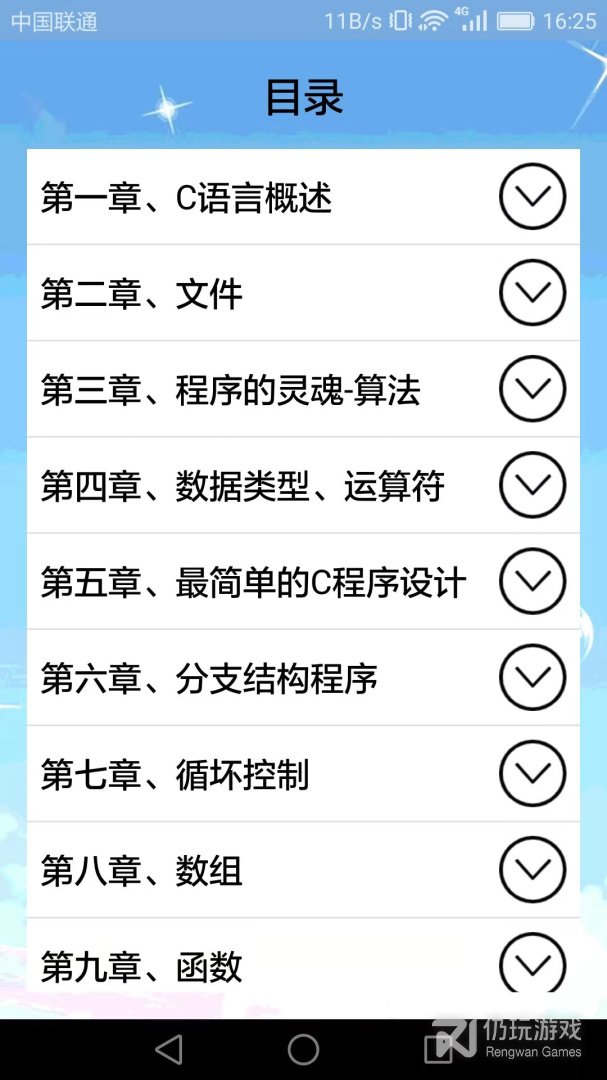Return to the home screen
Image resolution: width=607 pixels, height=1080 pixels.
(303, 1049)
